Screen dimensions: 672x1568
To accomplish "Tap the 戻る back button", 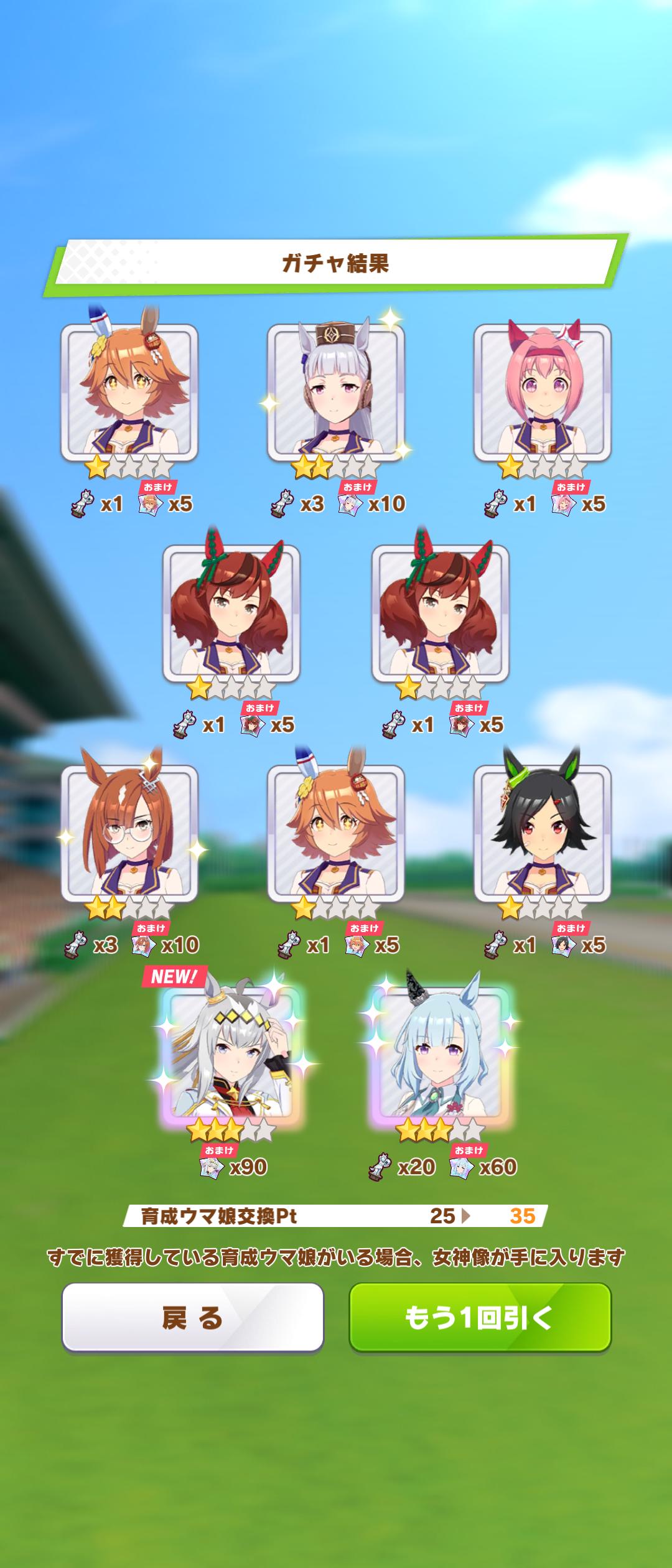I will click(x=192, y=1317).
